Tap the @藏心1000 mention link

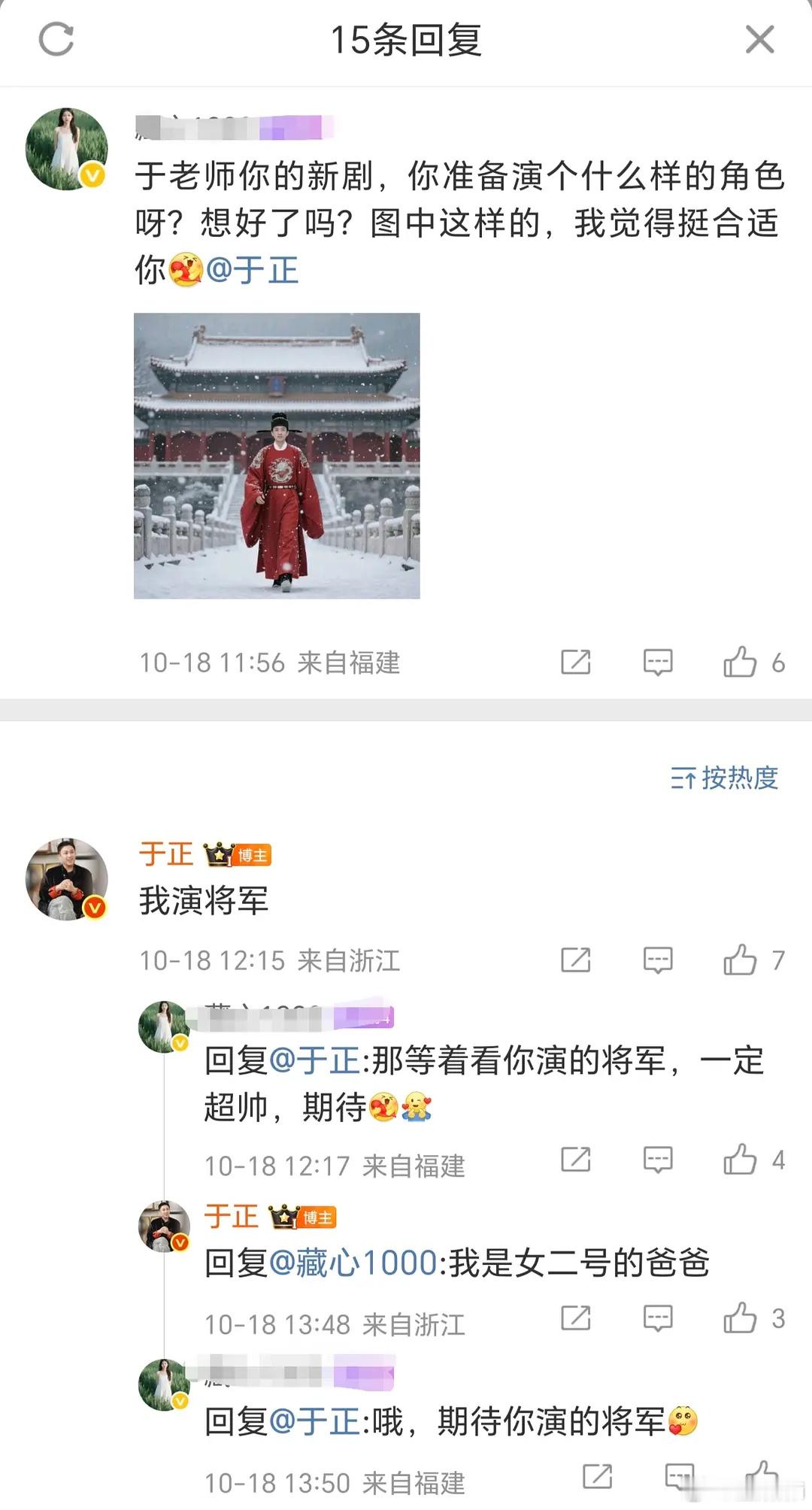pyautogui.click(x=353, y=1263)
